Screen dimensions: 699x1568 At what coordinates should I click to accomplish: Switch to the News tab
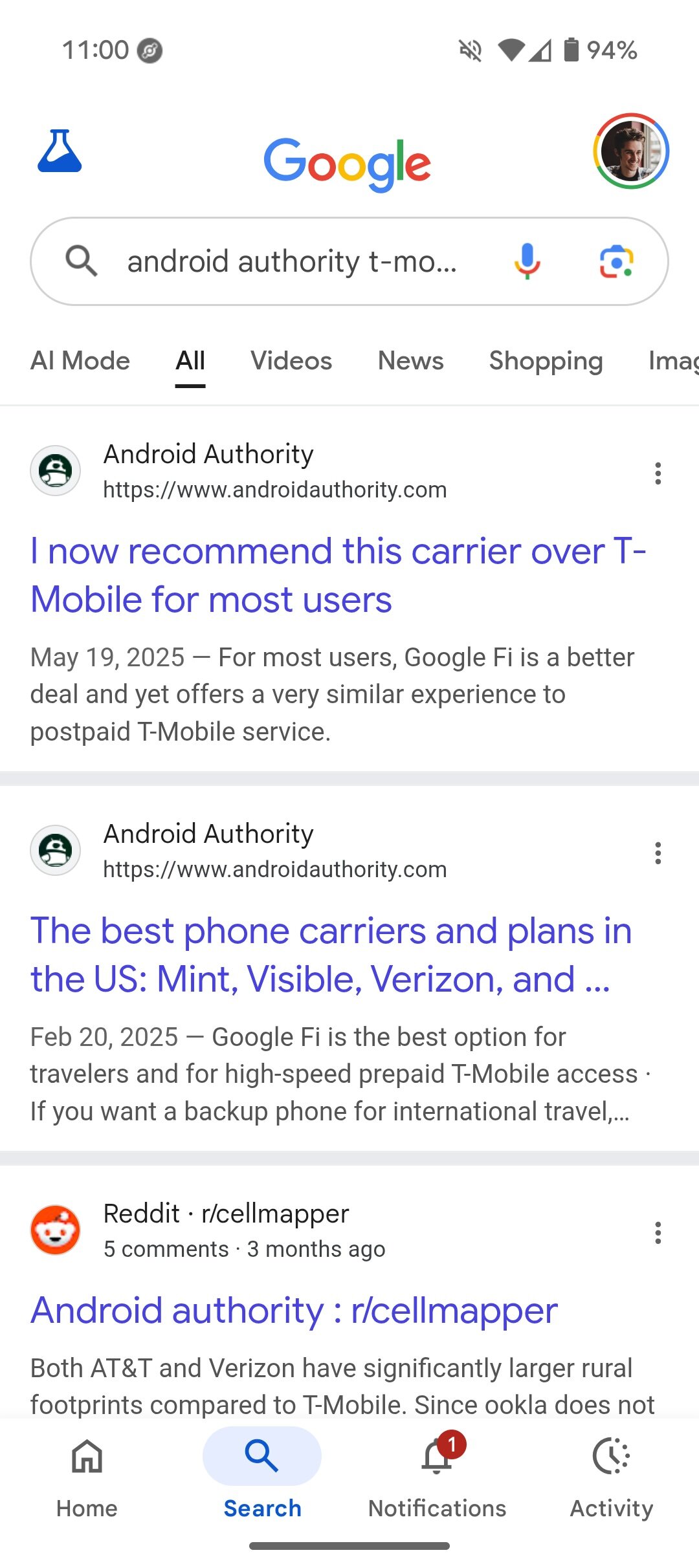(410, 361)
